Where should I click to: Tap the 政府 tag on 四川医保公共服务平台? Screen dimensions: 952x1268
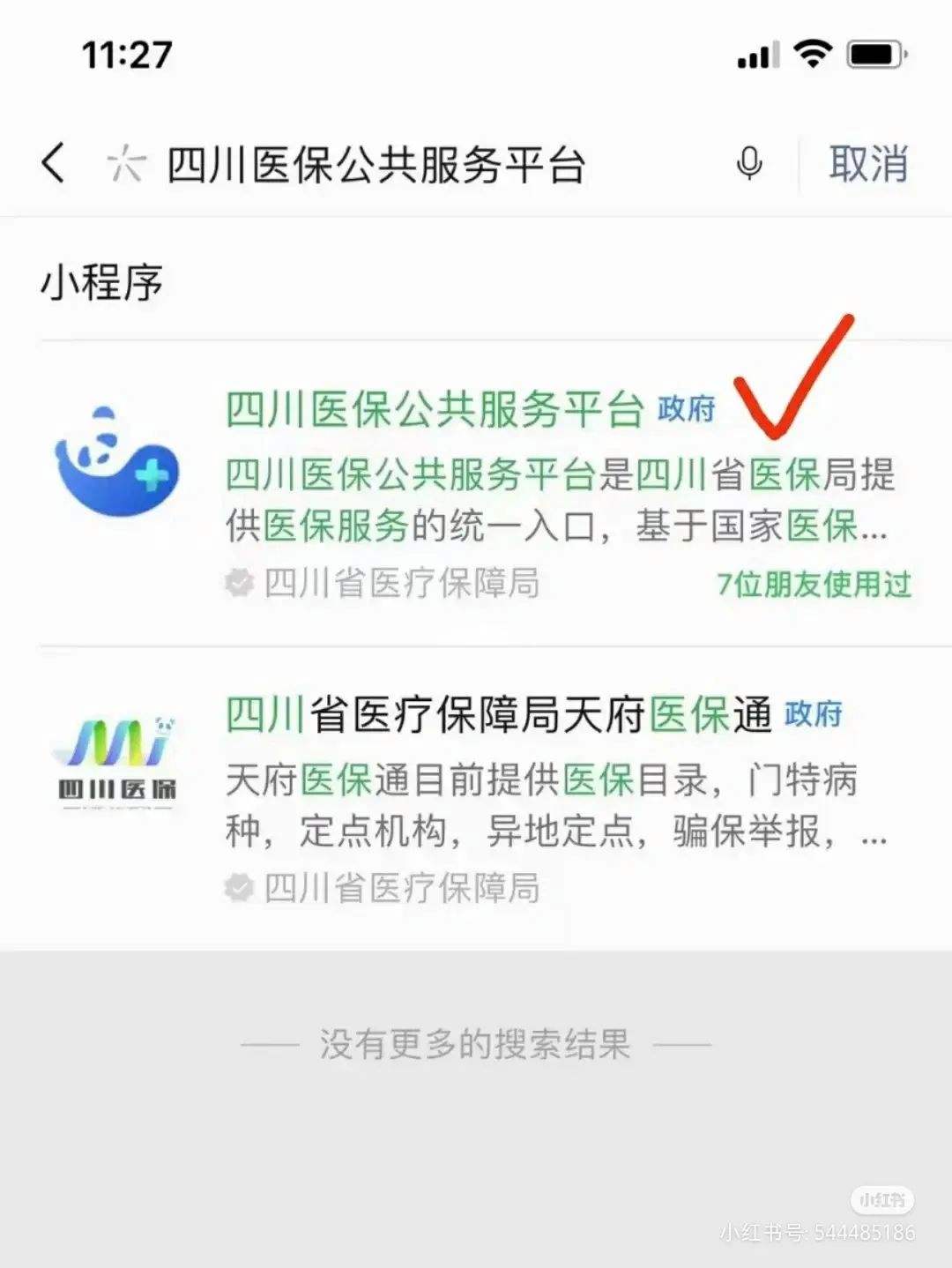point(686,409)
